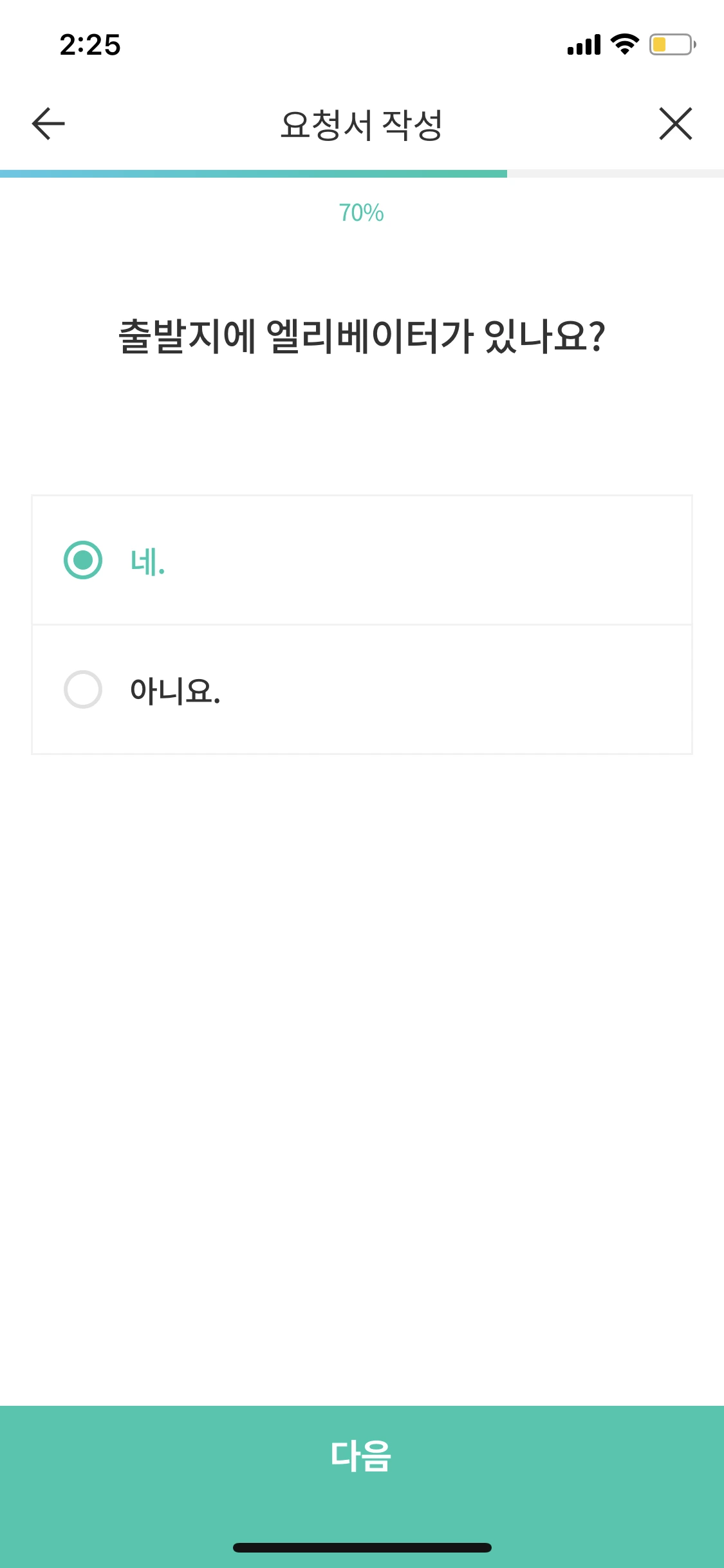
Task: Tap the cellular signal icon
Action: [x=582, y=45]
